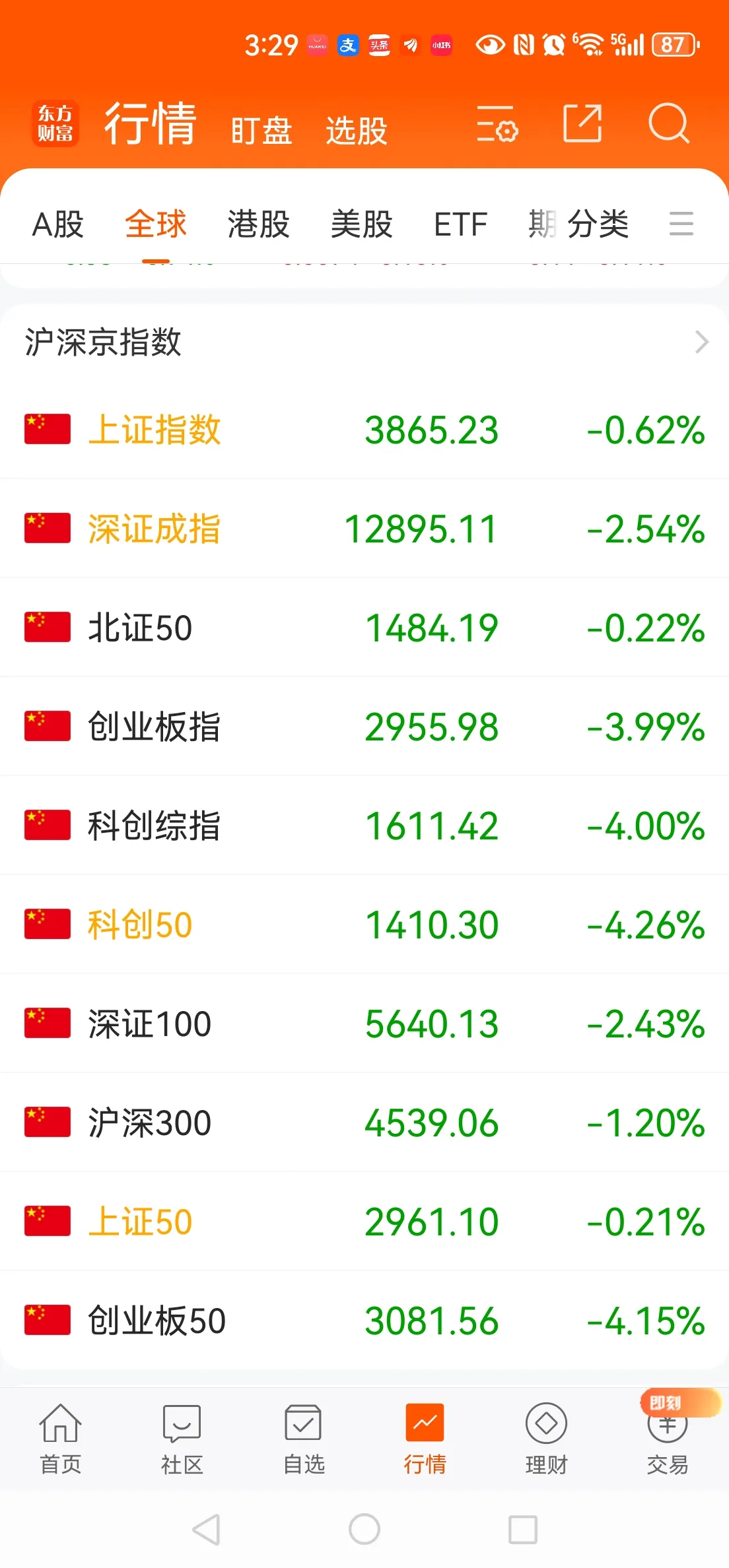
Task: Switch to the 选股 tab
Action: click(357, 130)
